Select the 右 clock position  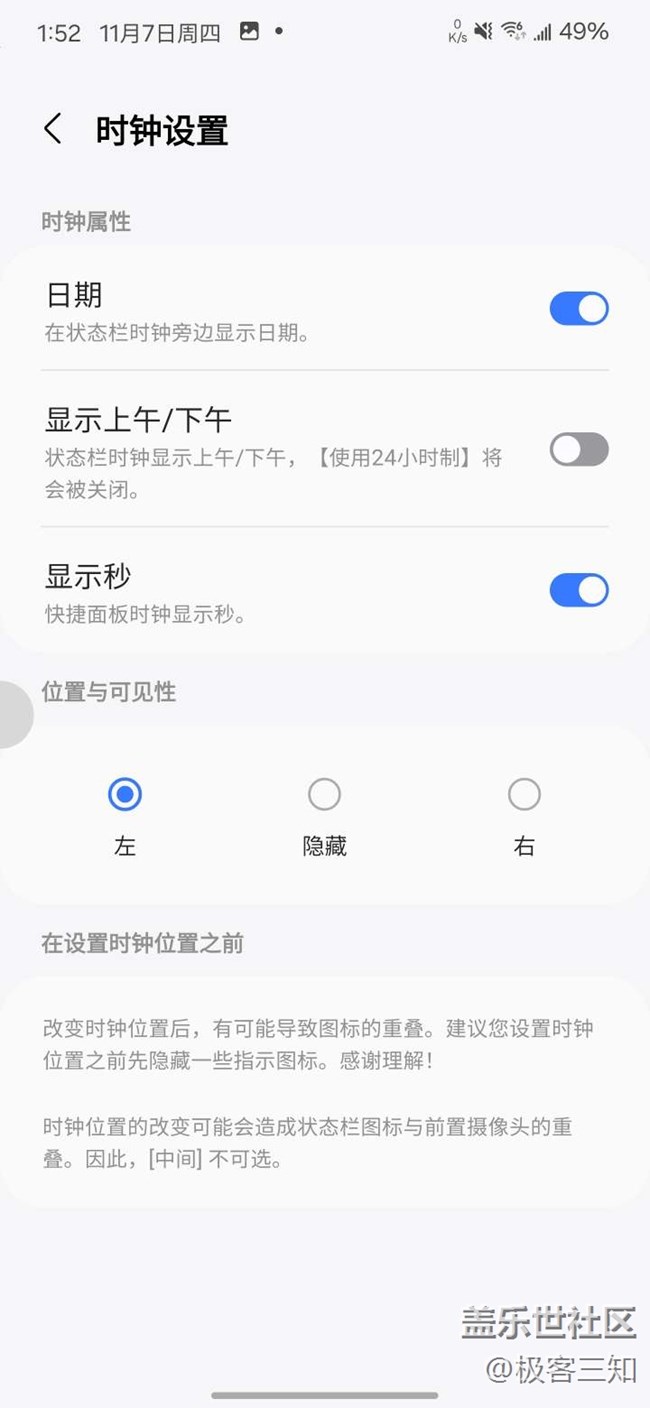point(524,795)
